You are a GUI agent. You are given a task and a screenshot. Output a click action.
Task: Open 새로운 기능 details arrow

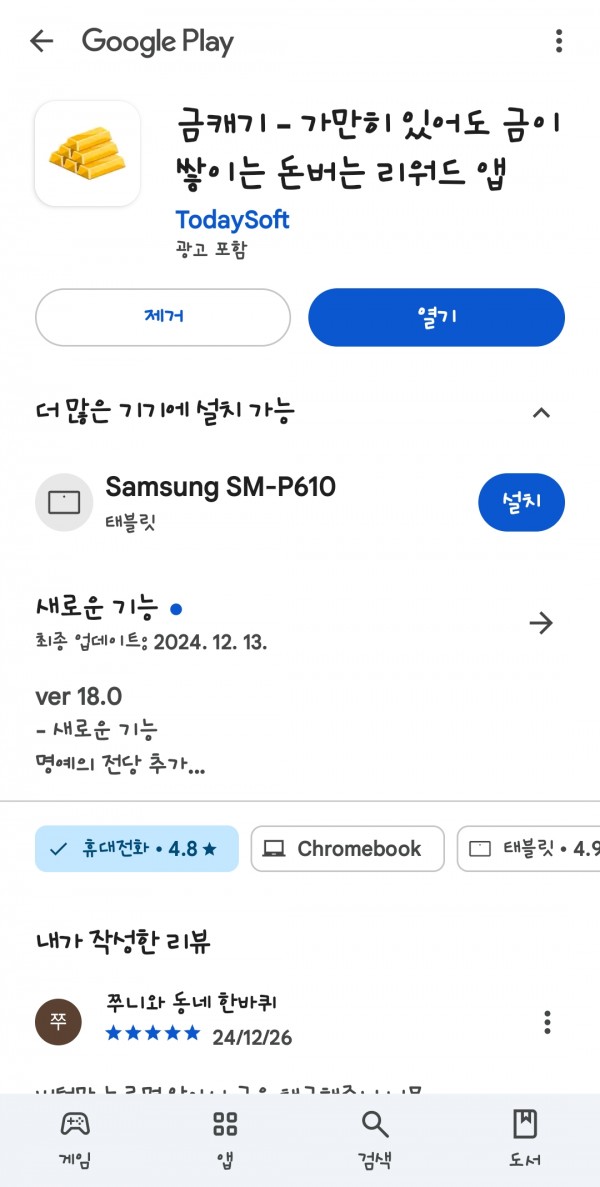pos(541,623)
